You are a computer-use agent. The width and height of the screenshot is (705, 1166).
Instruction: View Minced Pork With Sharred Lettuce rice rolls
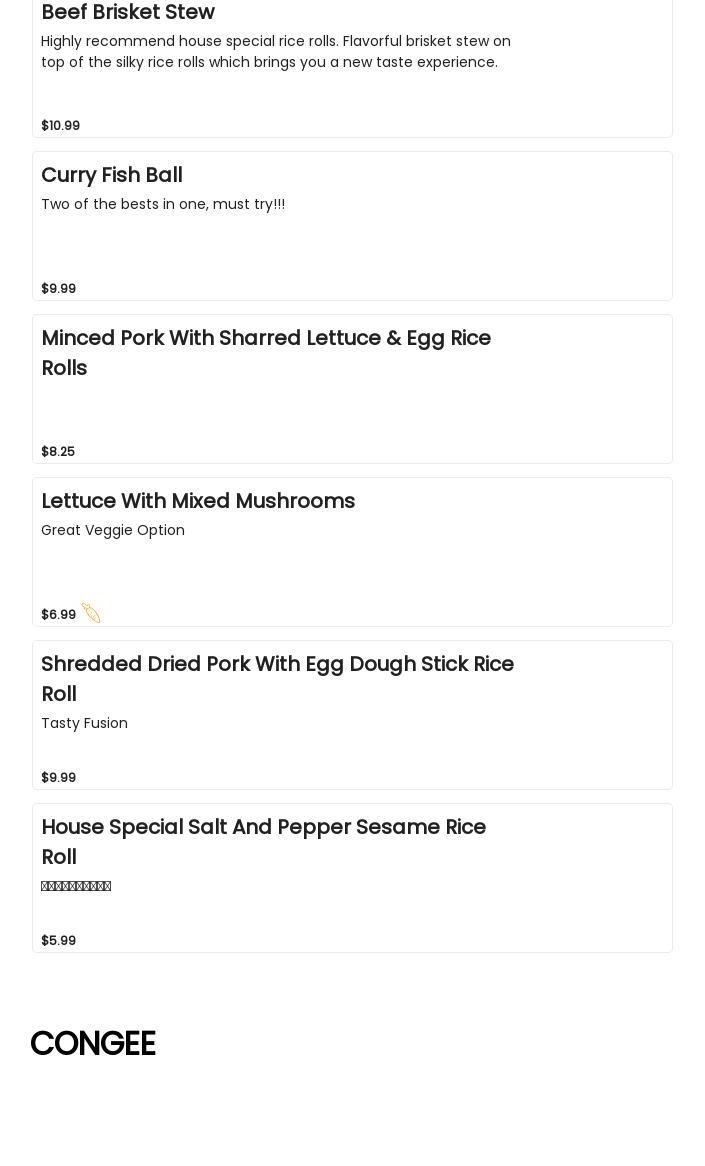352,389
